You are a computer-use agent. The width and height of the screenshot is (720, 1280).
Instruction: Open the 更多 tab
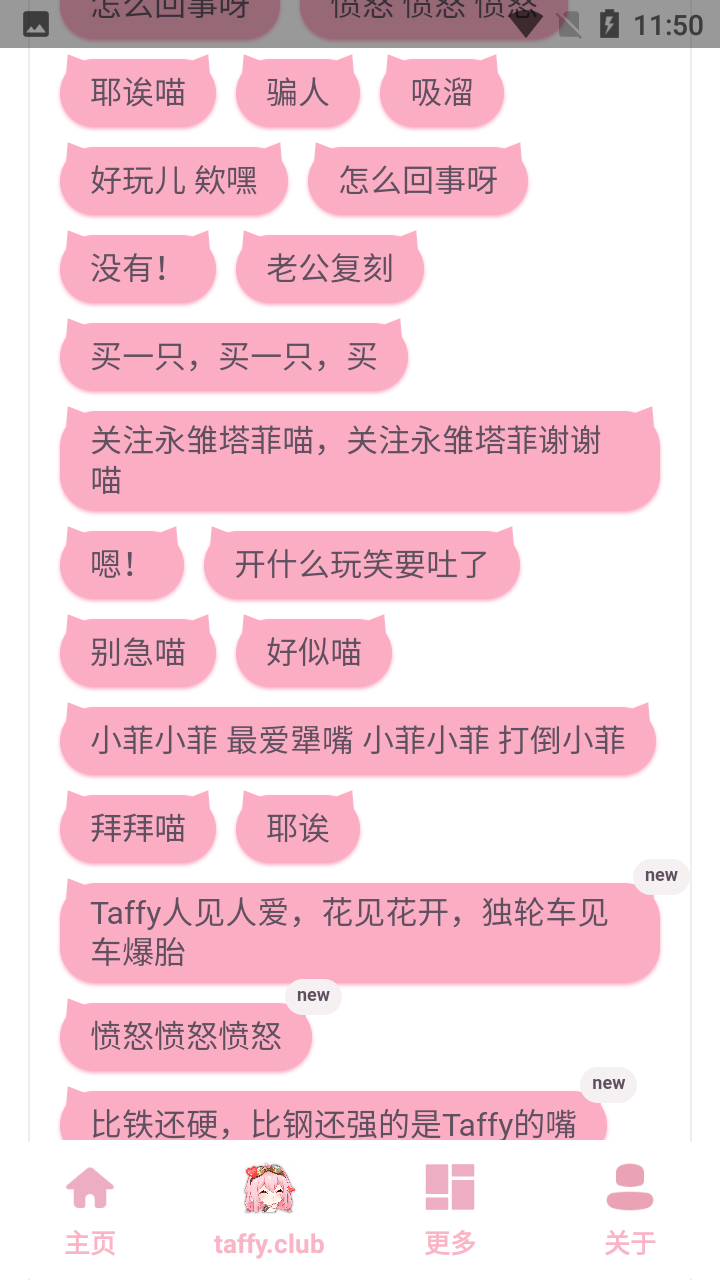tap(450, 1210)
